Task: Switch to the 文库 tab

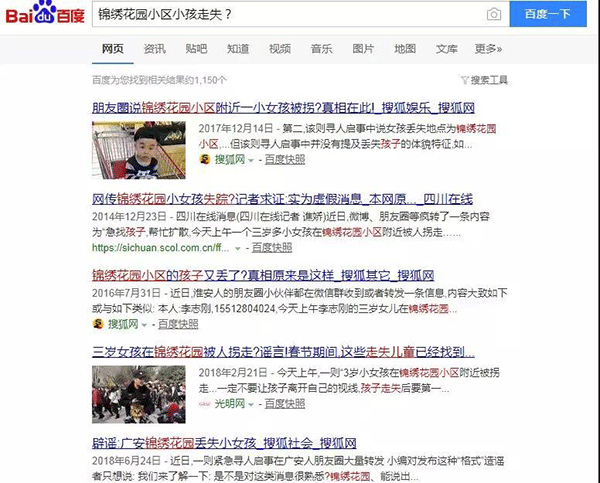Action: click(447, 49)
